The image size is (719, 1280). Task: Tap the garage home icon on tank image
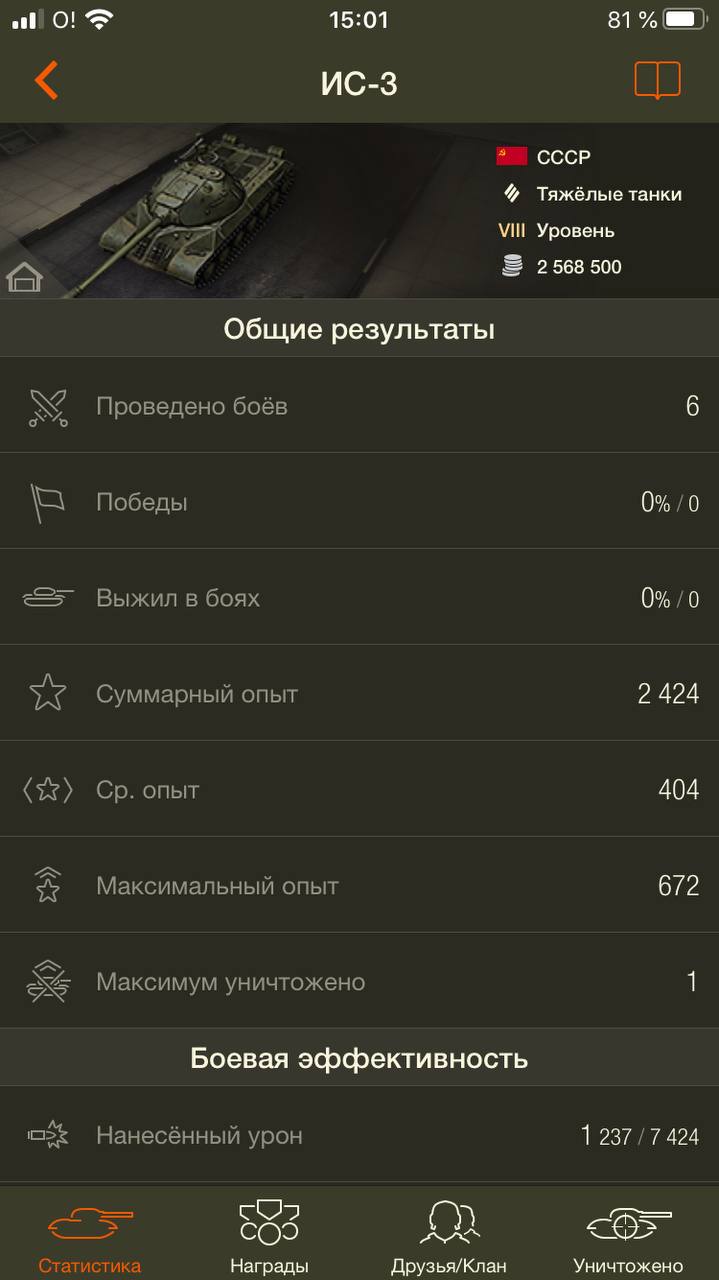coord(24,277)
